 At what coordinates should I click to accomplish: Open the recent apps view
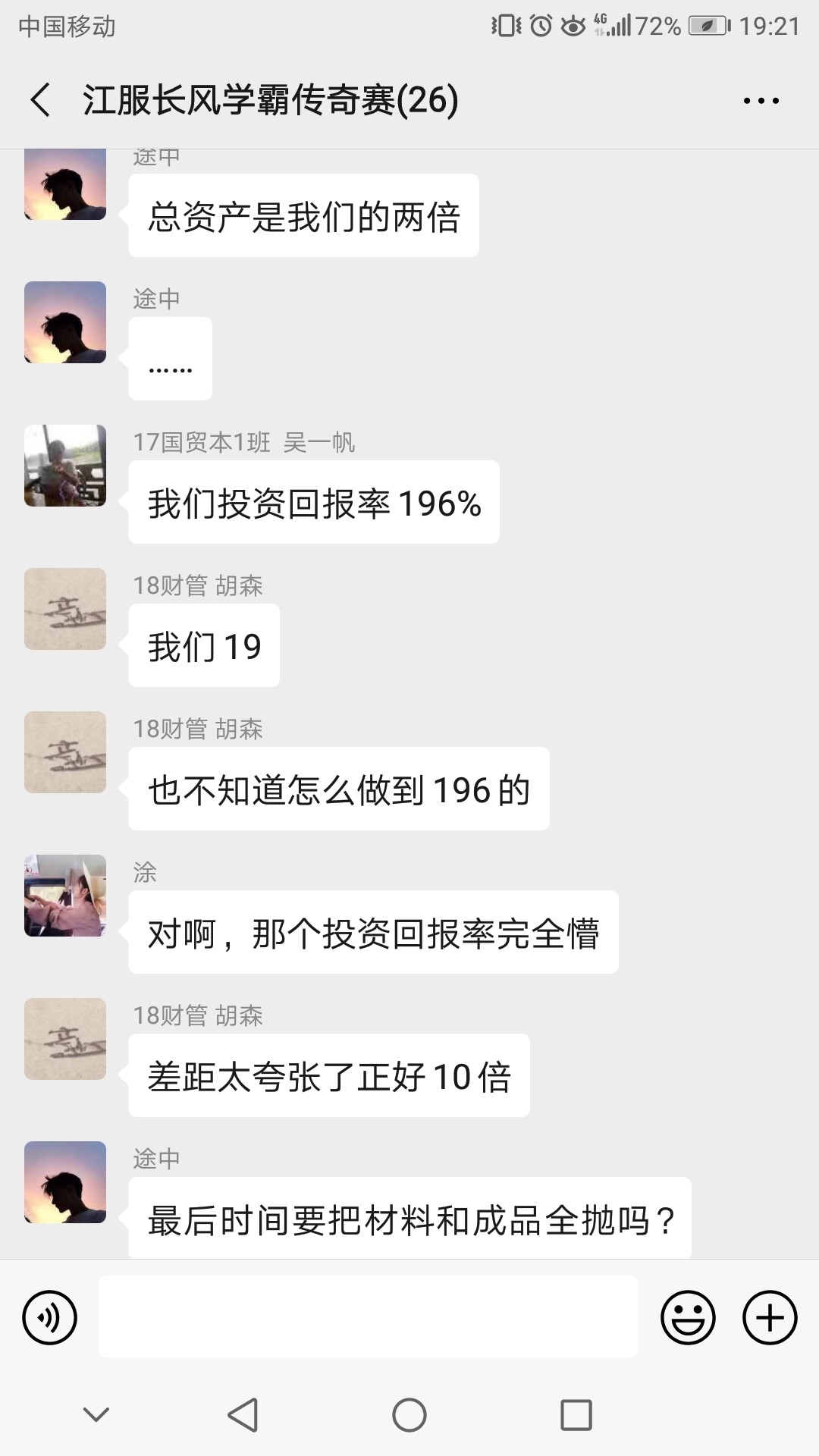coord(576,1414)
